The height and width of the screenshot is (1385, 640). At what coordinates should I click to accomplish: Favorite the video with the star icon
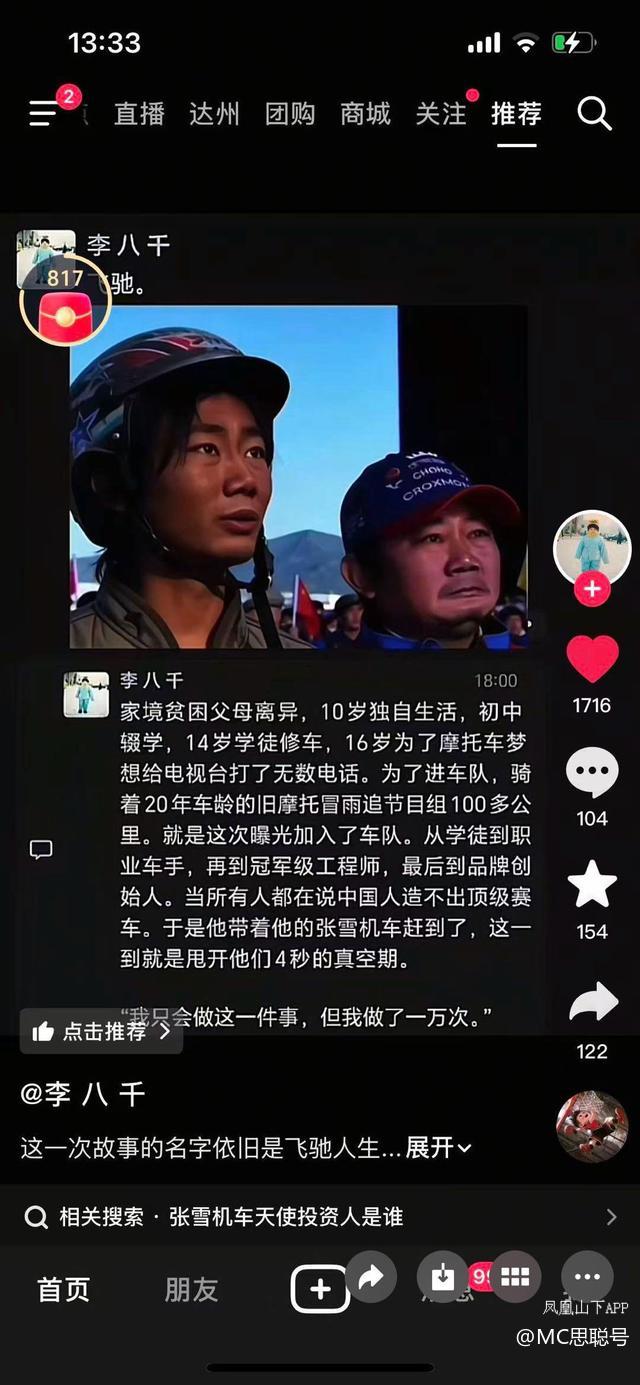coord(592,885)
